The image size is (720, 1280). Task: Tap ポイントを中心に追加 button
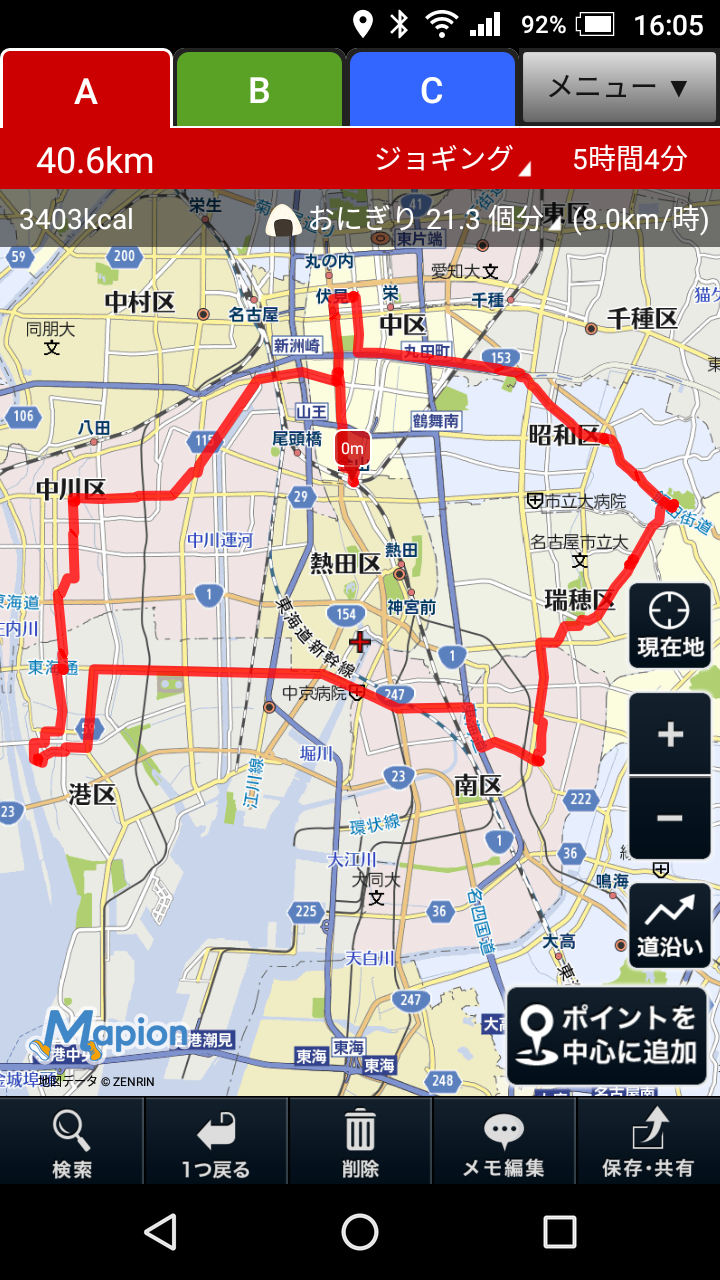coord(607,1035)
